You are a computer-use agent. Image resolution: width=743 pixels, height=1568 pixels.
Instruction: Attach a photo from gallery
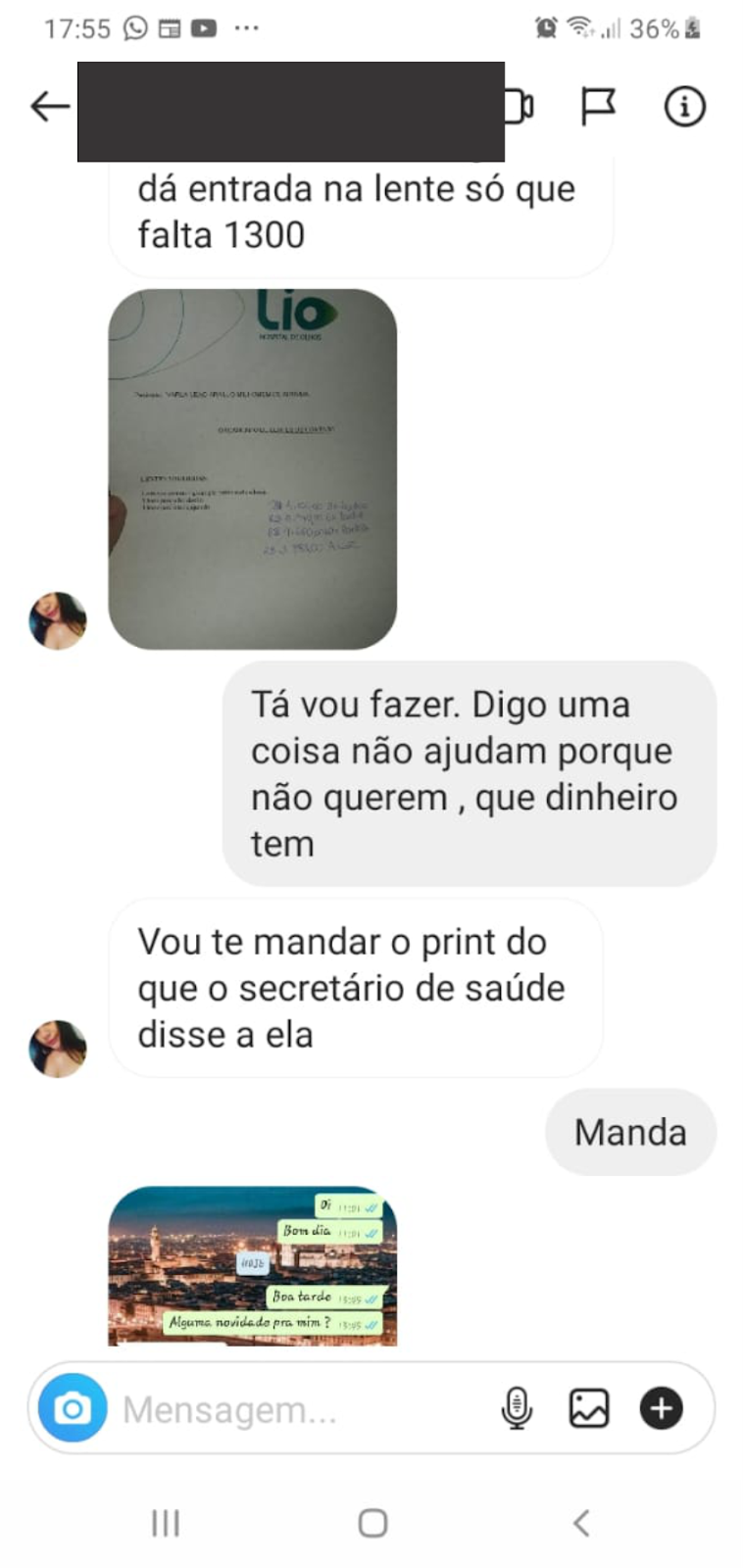[x=589, y=1409]
